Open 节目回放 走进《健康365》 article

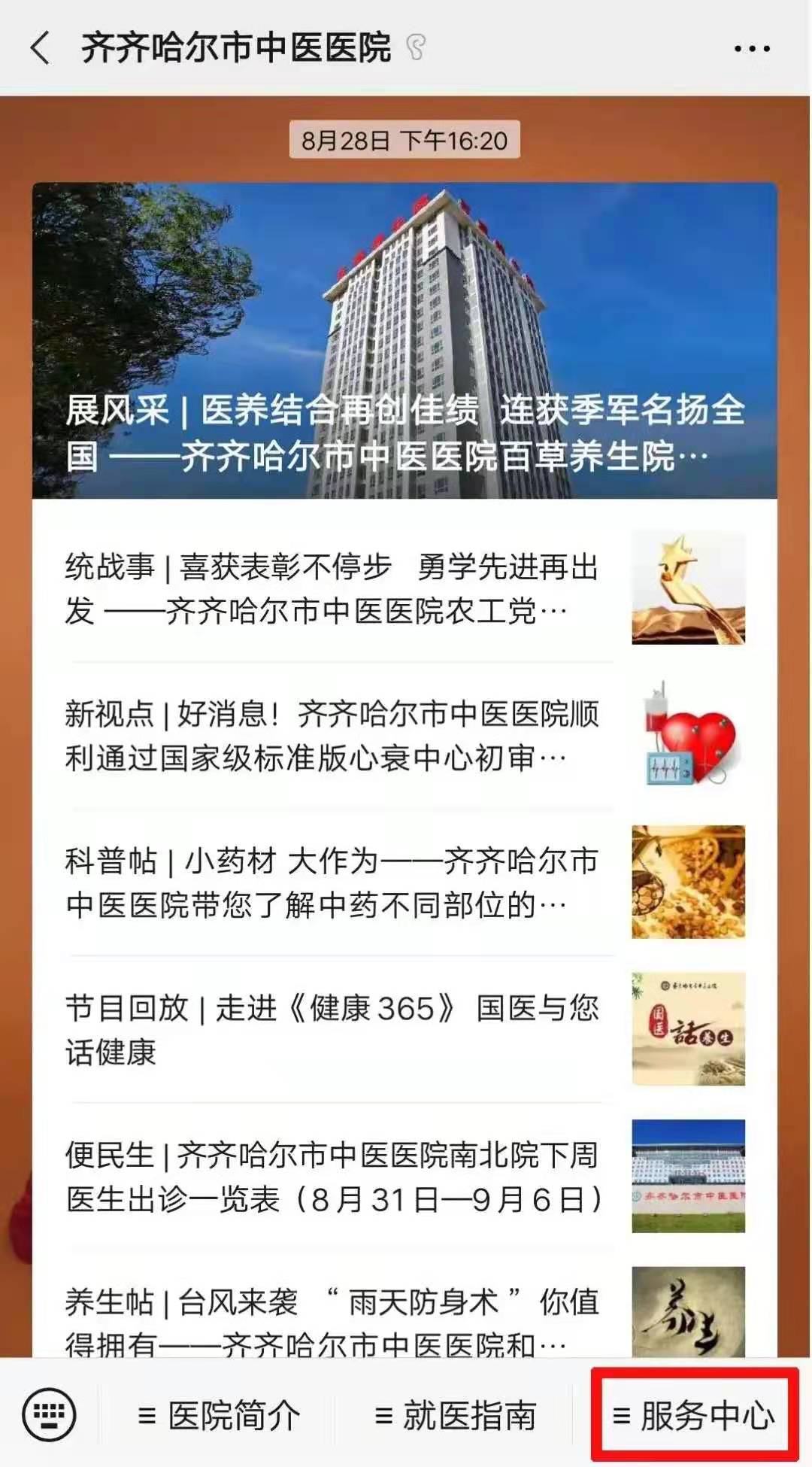[x=404, y=1029]
